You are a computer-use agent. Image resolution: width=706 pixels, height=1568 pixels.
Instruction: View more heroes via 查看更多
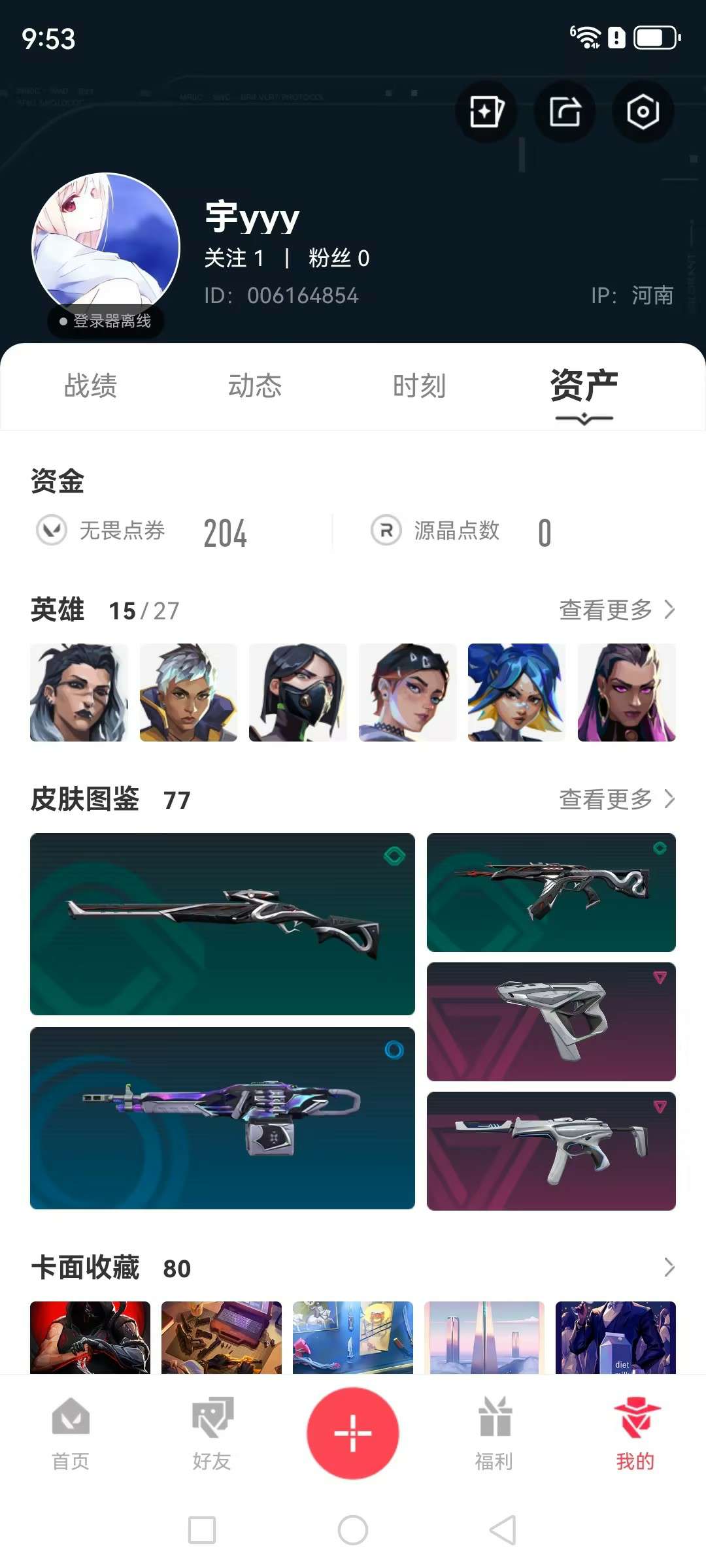pyautogui.click(x=617, y=610)
